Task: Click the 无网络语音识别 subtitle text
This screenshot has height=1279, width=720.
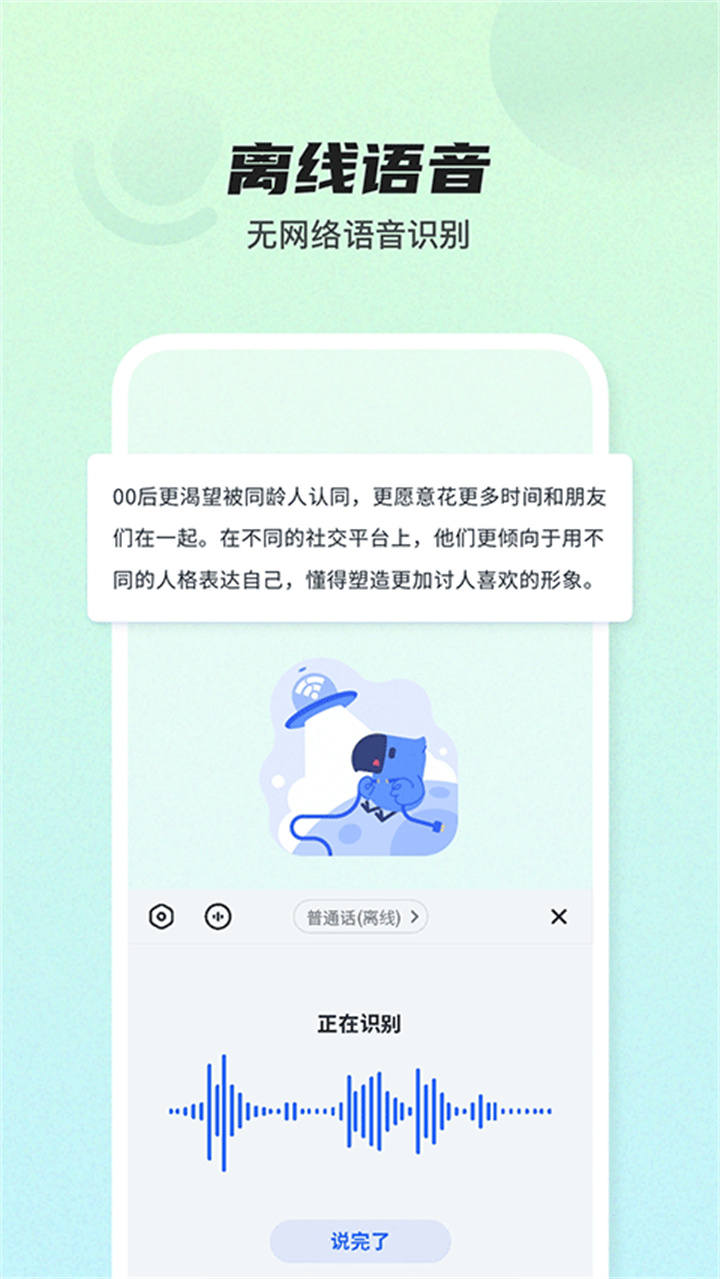Action: [x=360, y=232]
